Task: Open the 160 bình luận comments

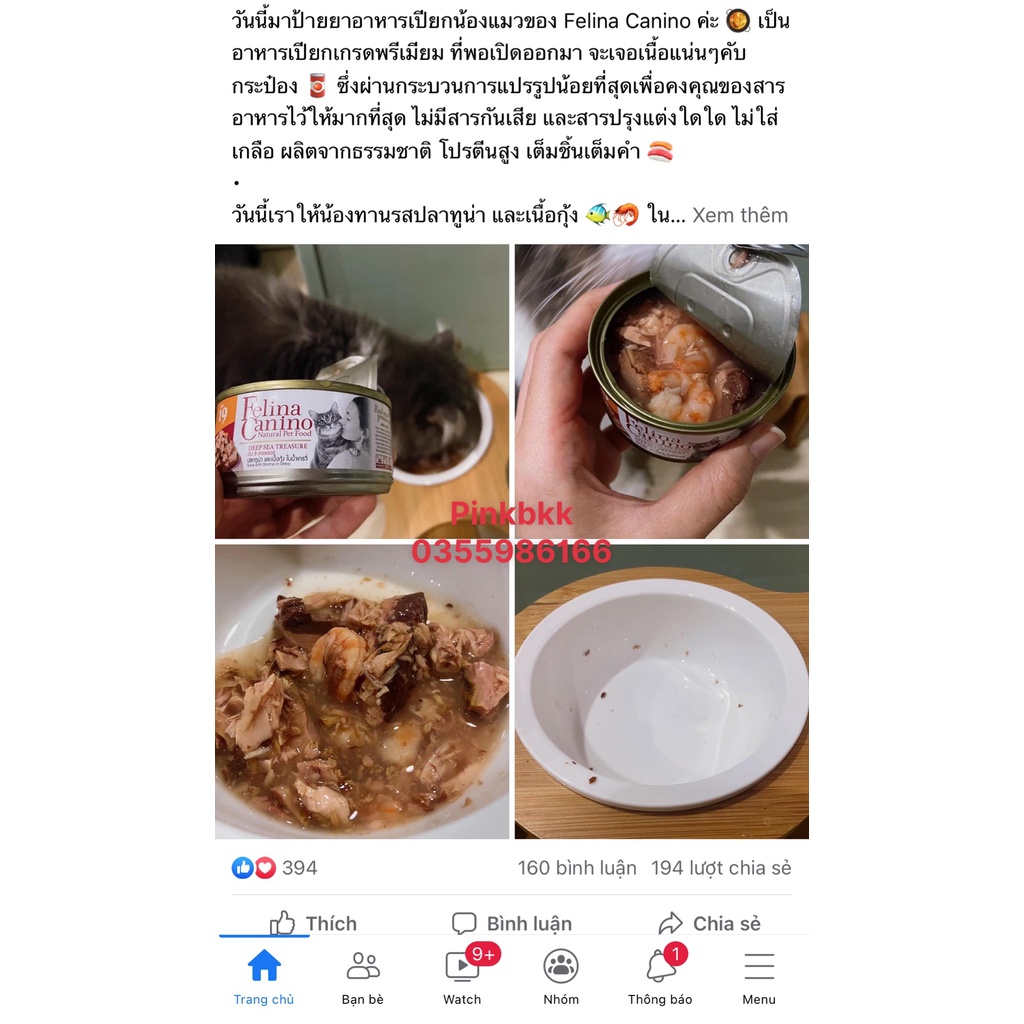Action: pos(577,868)
